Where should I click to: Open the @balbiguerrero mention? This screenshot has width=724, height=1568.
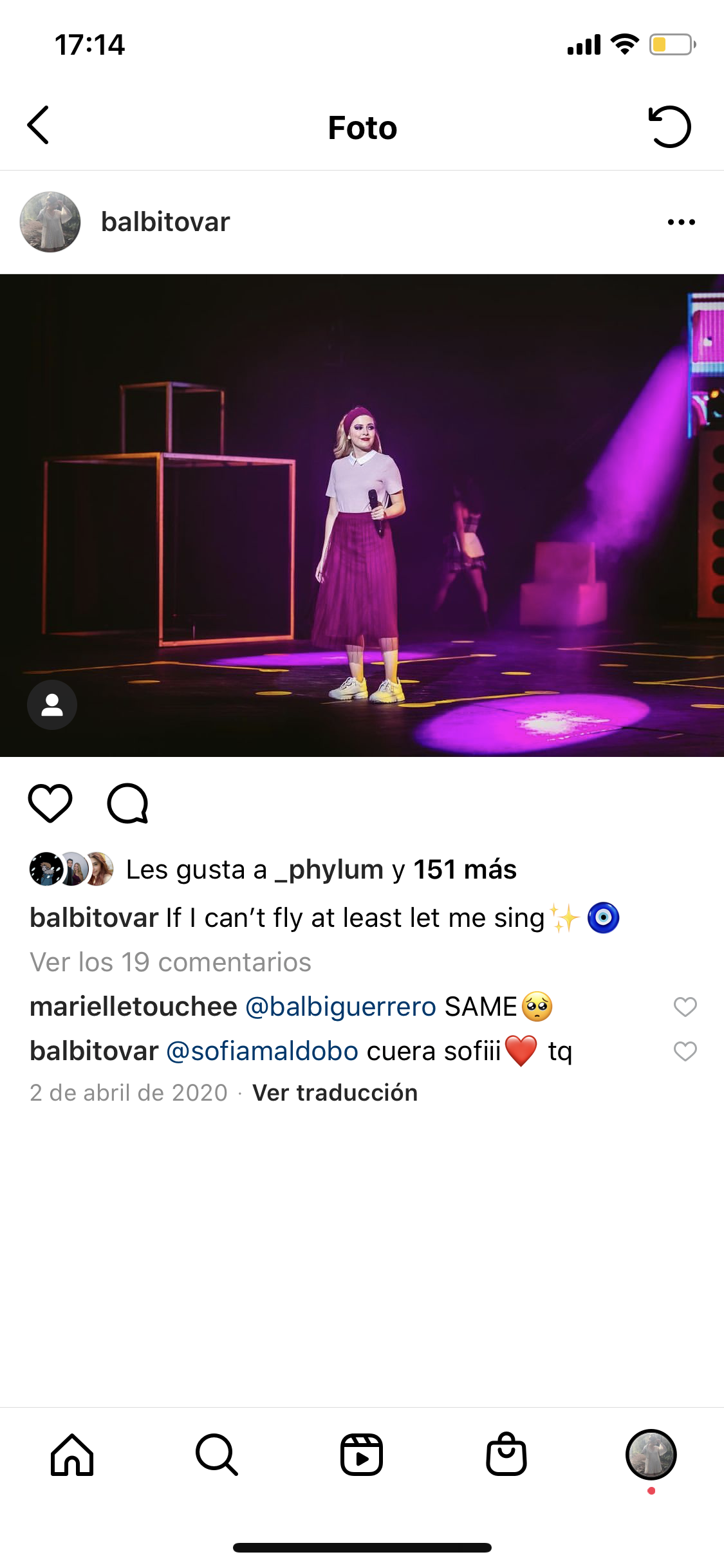coord(341,1007)
